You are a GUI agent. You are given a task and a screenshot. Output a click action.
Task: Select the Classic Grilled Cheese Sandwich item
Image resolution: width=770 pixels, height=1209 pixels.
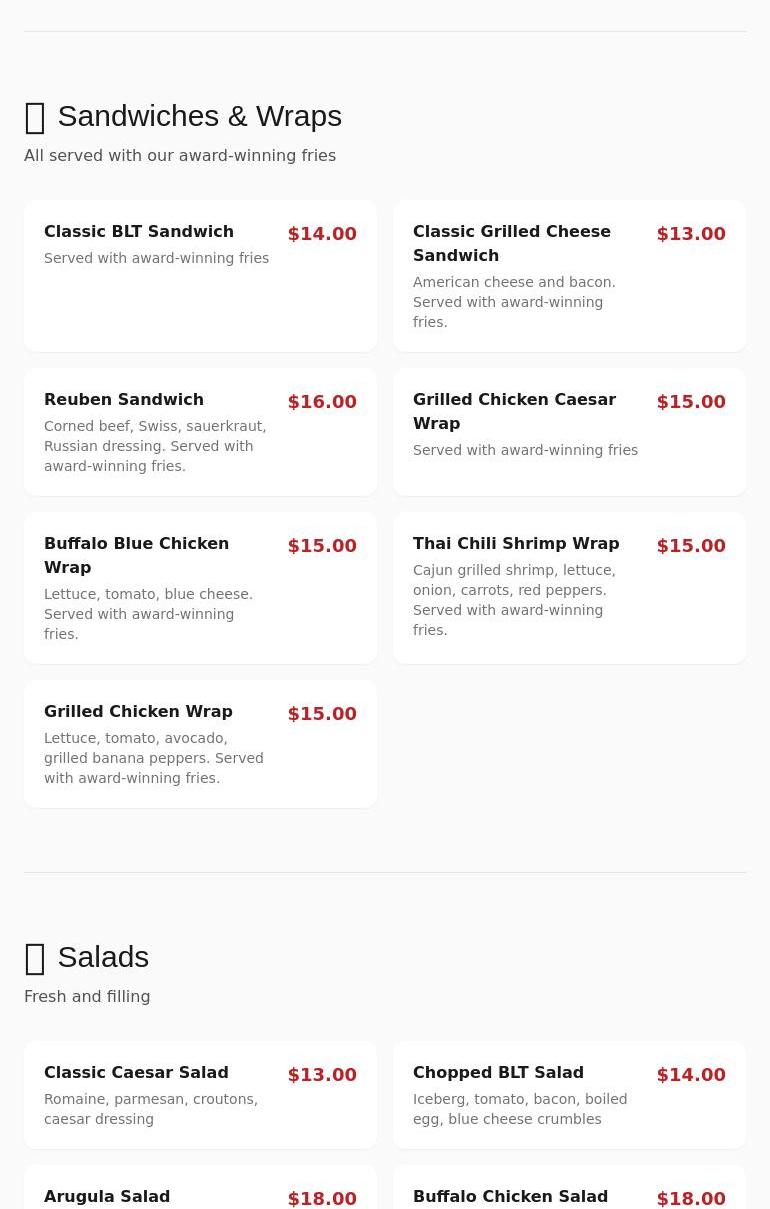click(x=569, y=275)
